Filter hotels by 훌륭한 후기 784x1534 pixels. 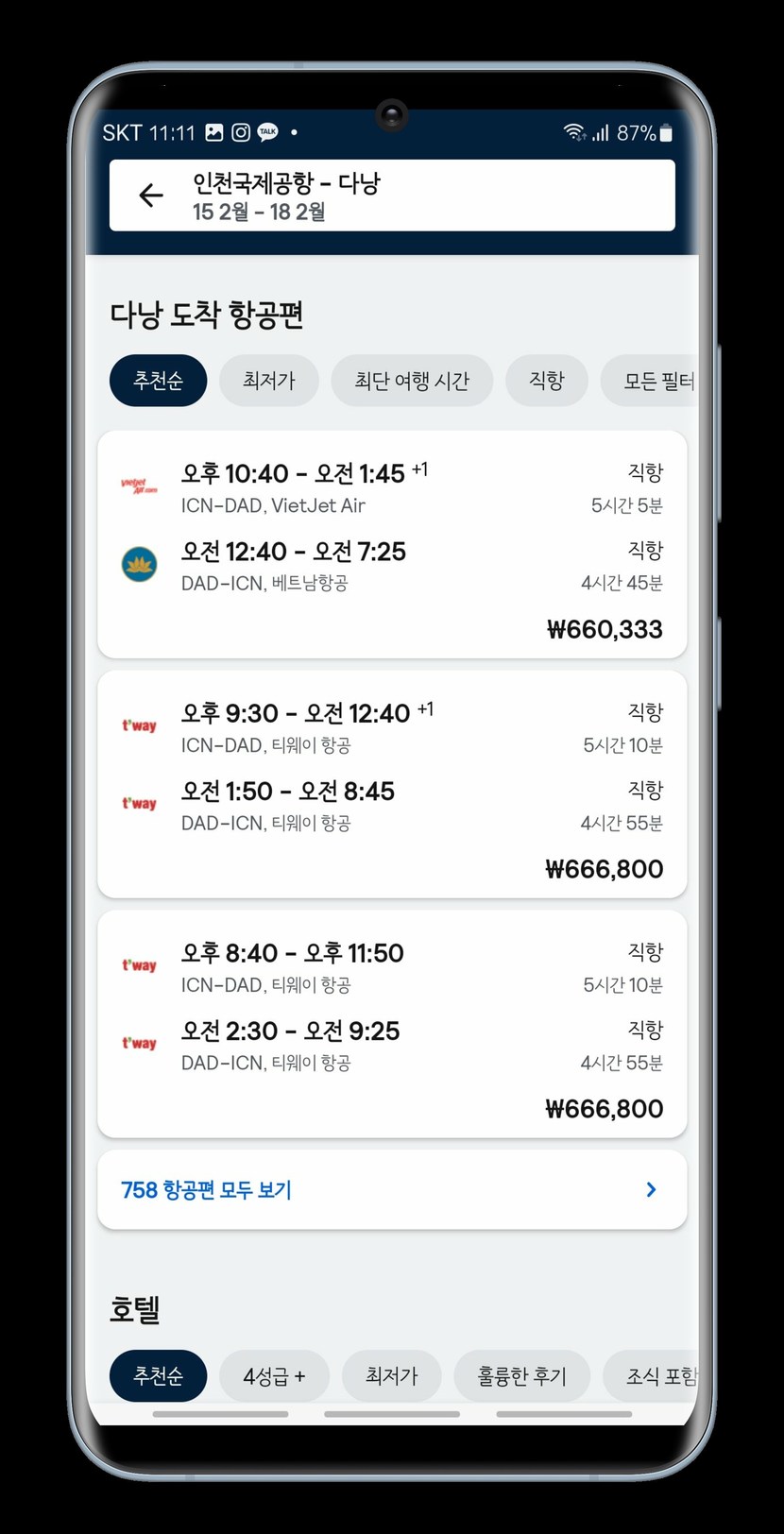(521, 1376)
